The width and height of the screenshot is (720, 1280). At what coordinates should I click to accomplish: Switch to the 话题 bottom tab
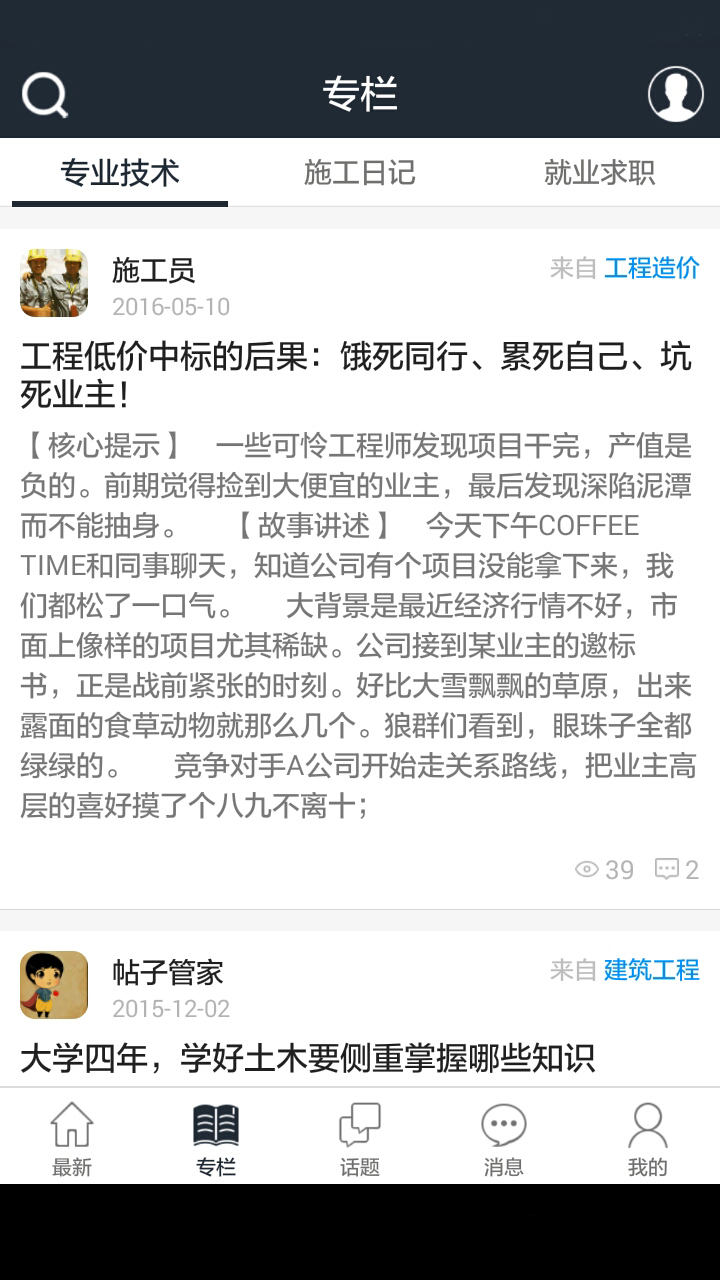tap(360, 1138)
